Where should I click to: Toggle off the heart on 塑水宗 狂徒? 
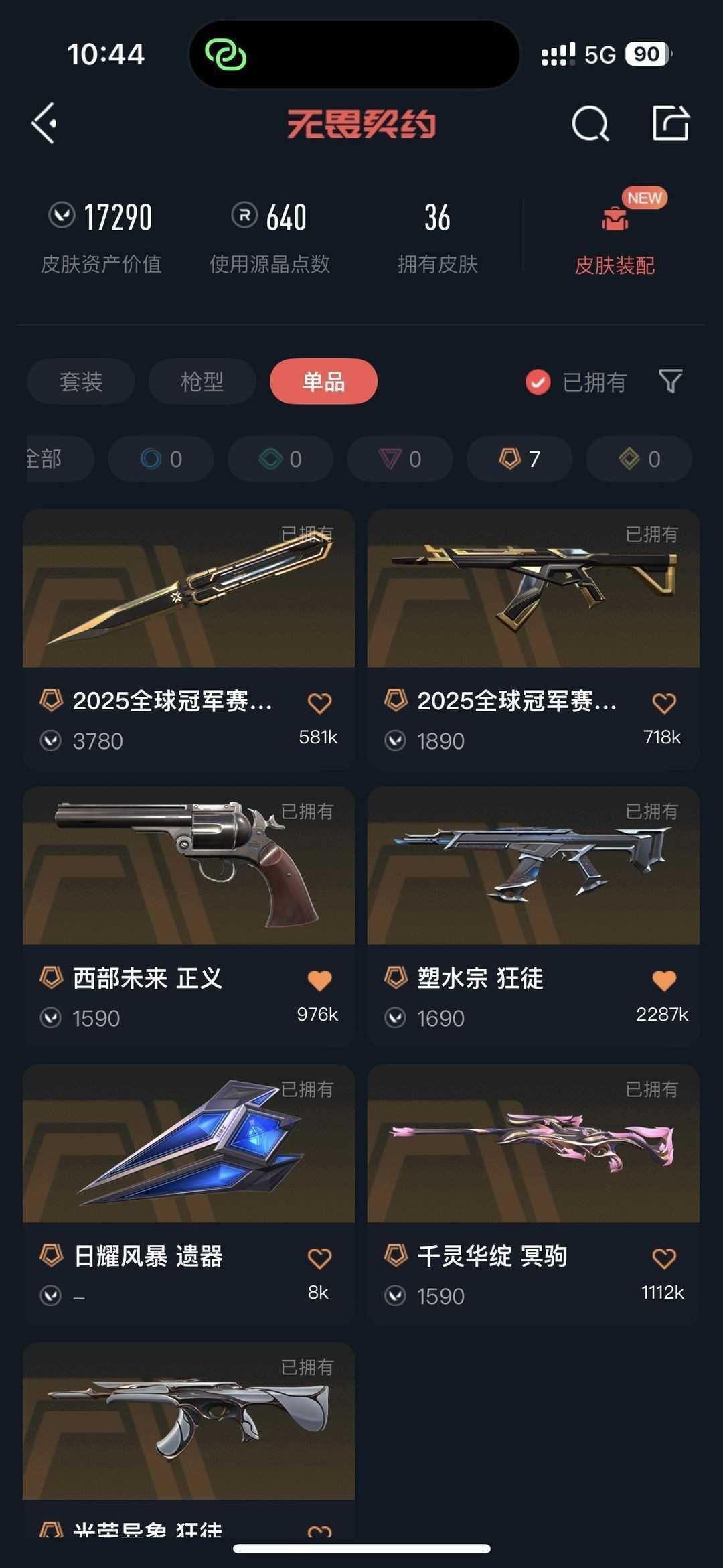click(x=664, y=979)
